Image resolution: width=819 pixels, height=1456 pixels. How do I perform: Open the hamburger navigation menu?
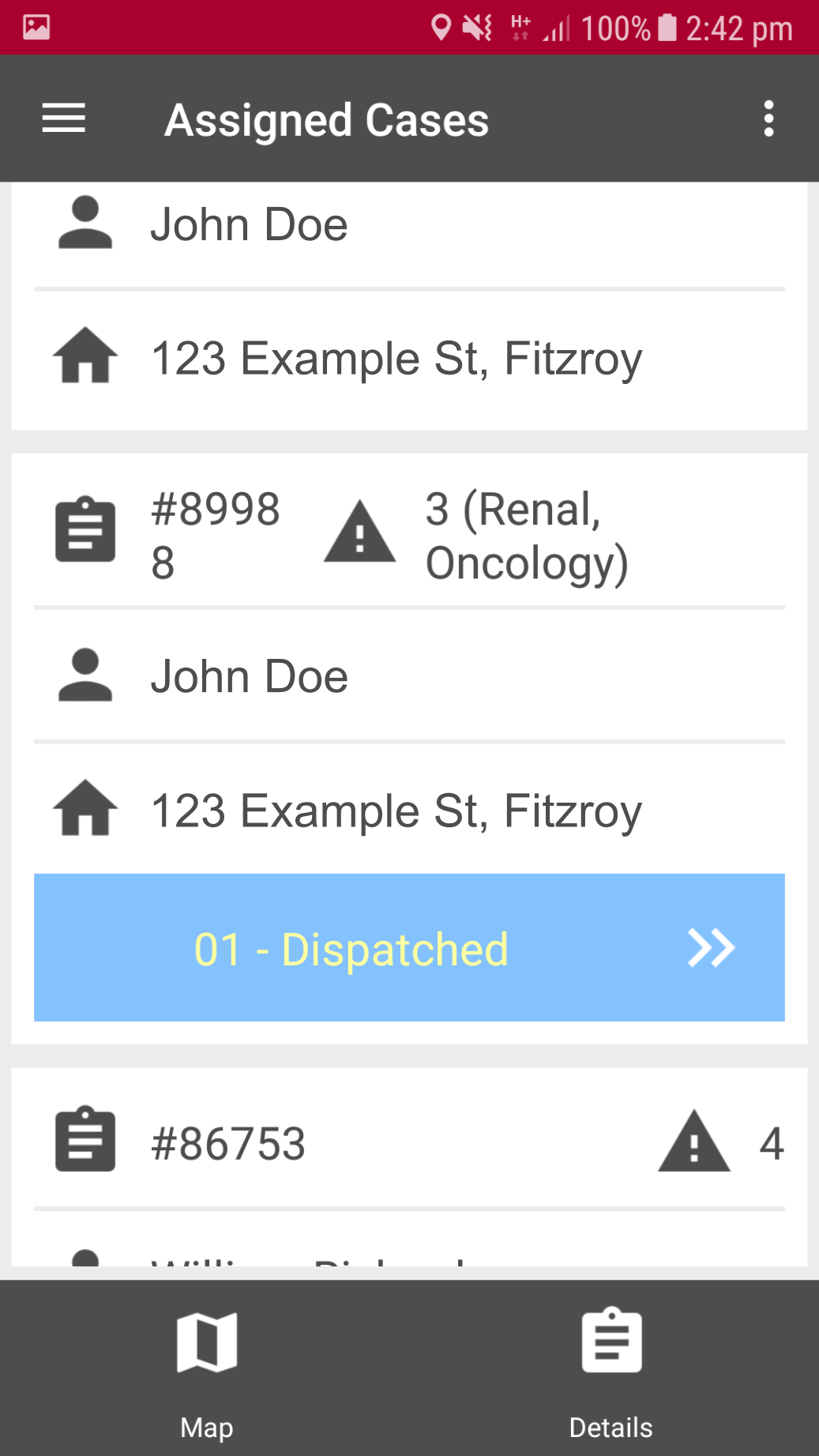pyautogui.click(x=63, y=119)
